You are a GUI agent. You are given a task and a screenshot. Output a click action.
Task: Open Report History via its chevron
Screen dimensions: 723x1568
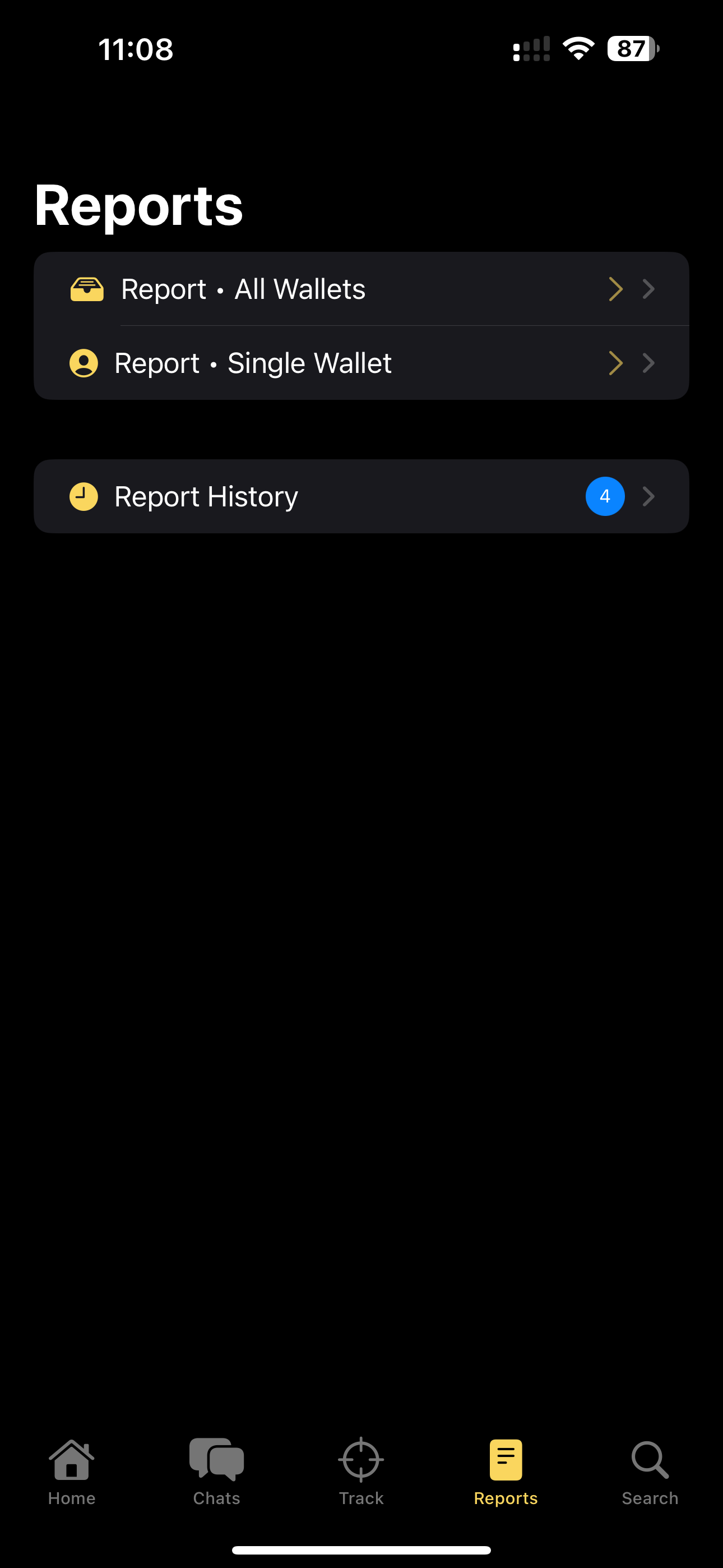pos(649,496)
